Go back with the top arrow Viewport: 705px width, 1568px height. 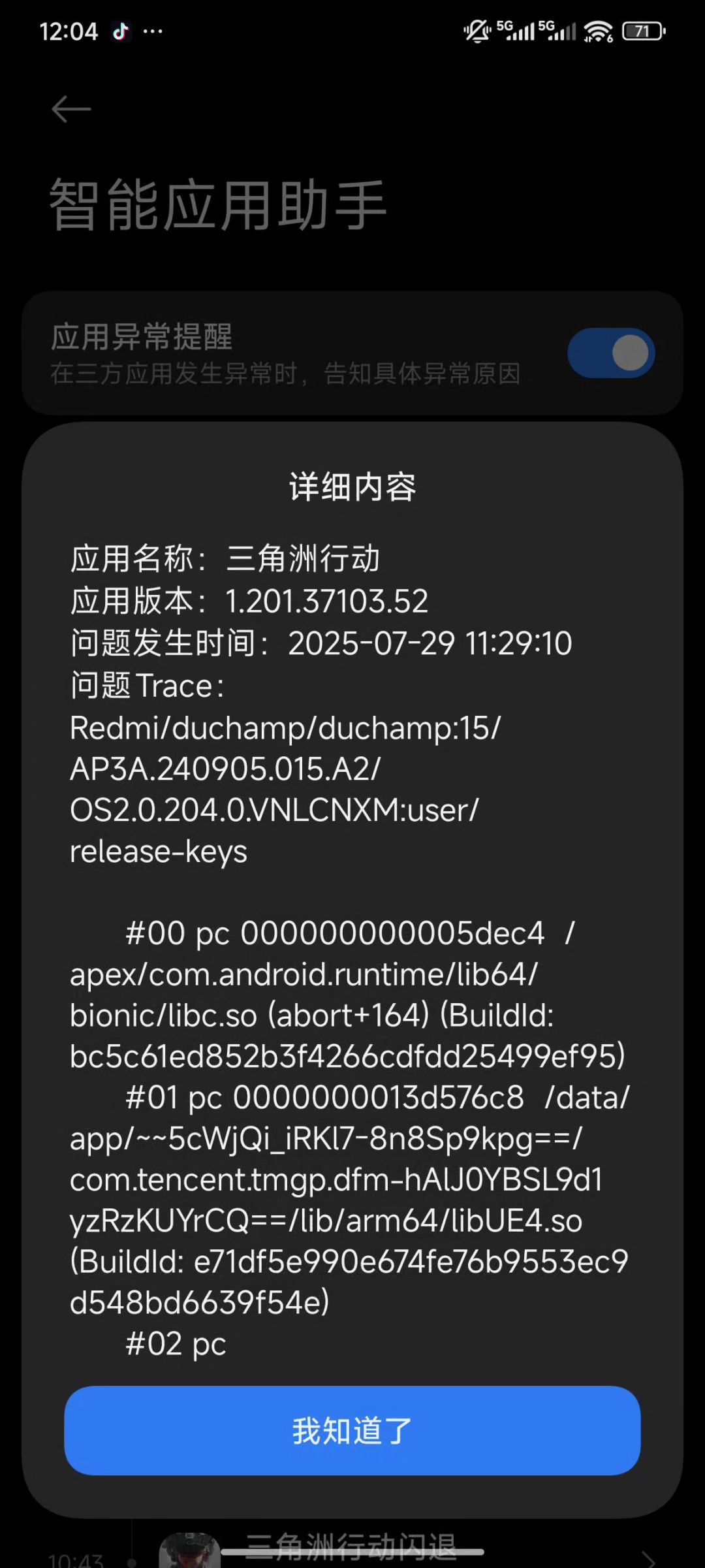coord(71,109)
